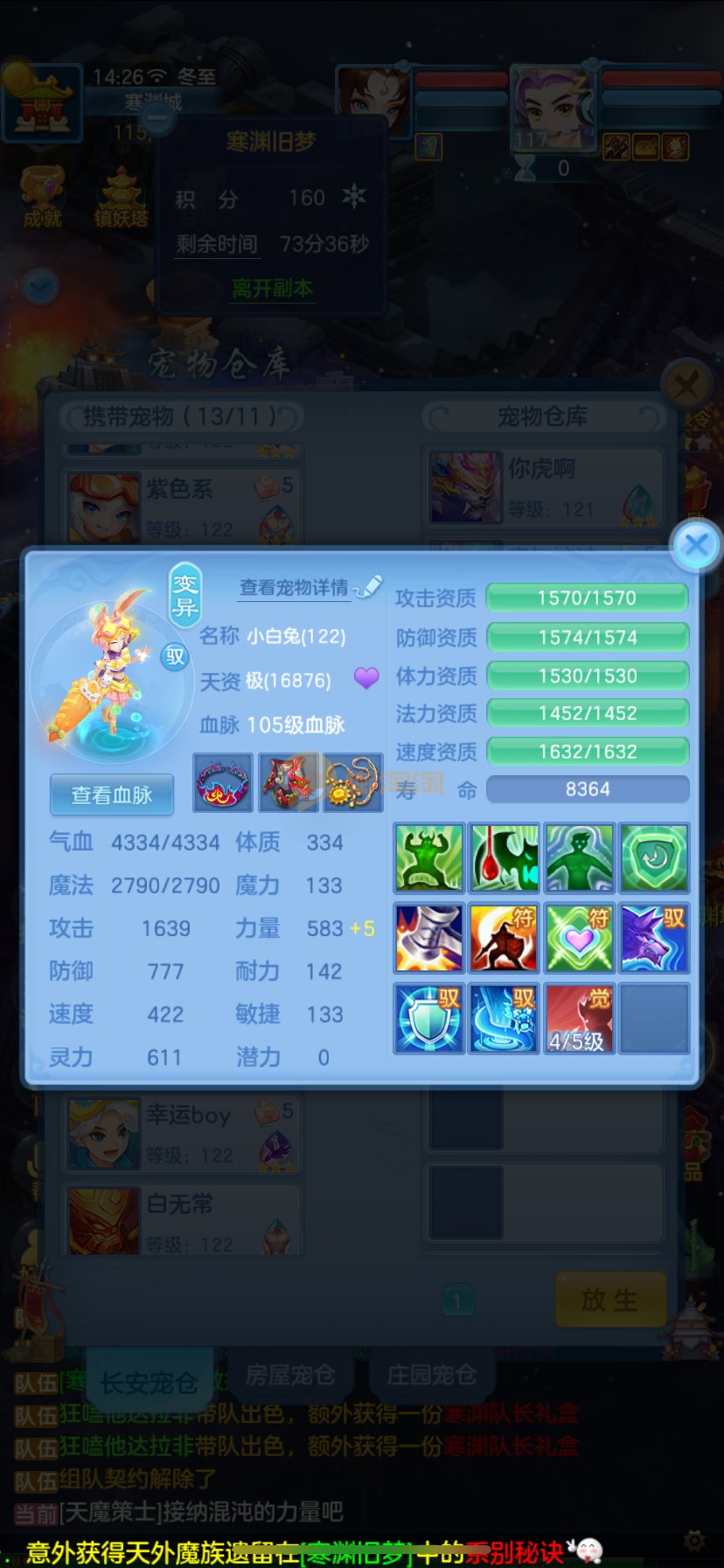This screenshot has height=1568, width=724.
Task: Tap the purple heart favorite icon
Action: (366, 678)
